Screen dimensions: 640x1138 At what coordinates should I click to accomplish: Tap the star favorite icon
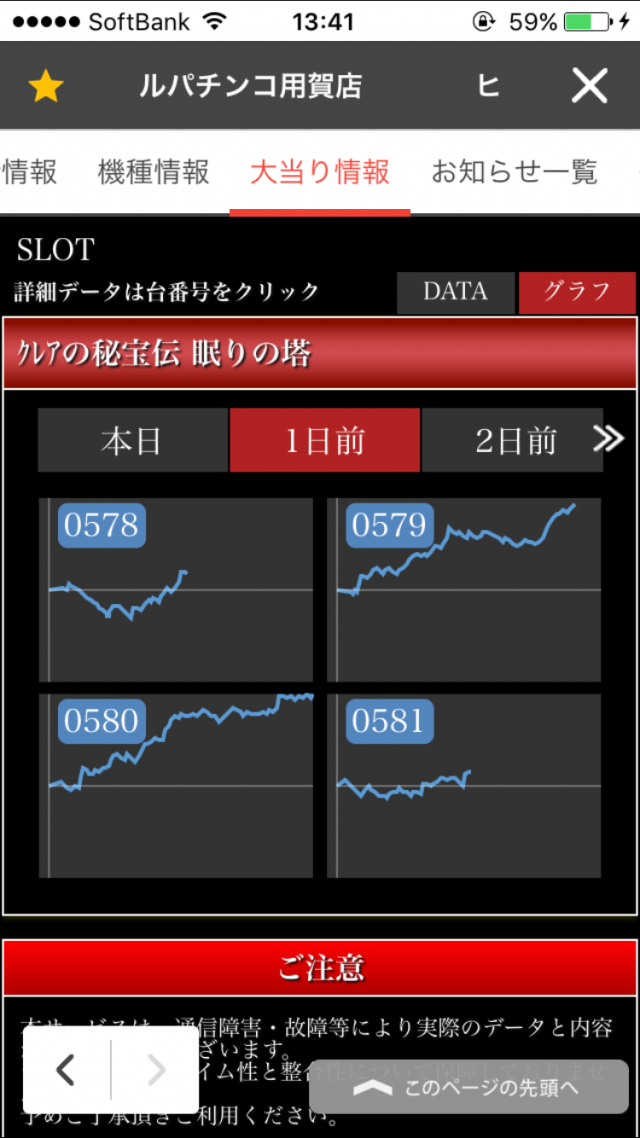pos(45,87)
